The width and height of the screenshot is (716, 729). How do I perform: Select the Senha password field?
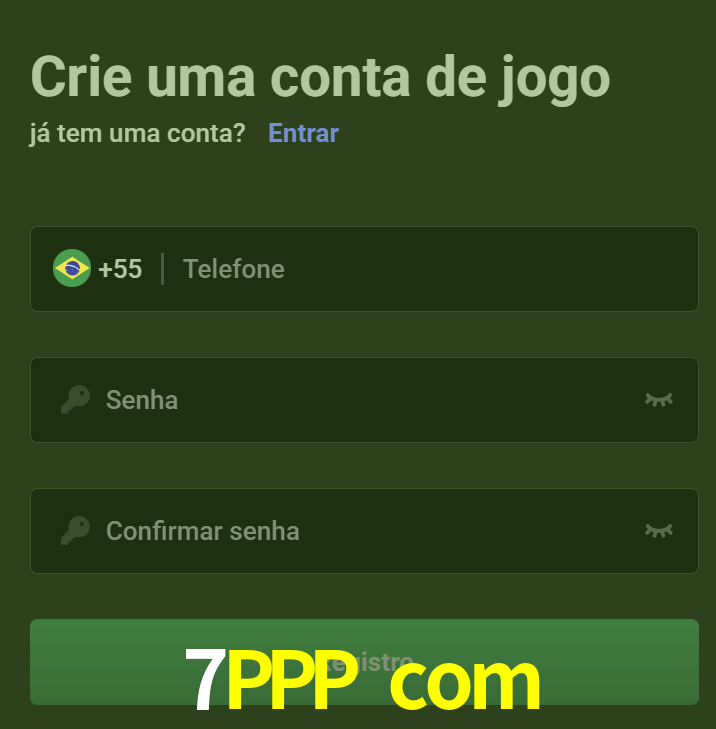pyautogui.click(x=360, y=400)
